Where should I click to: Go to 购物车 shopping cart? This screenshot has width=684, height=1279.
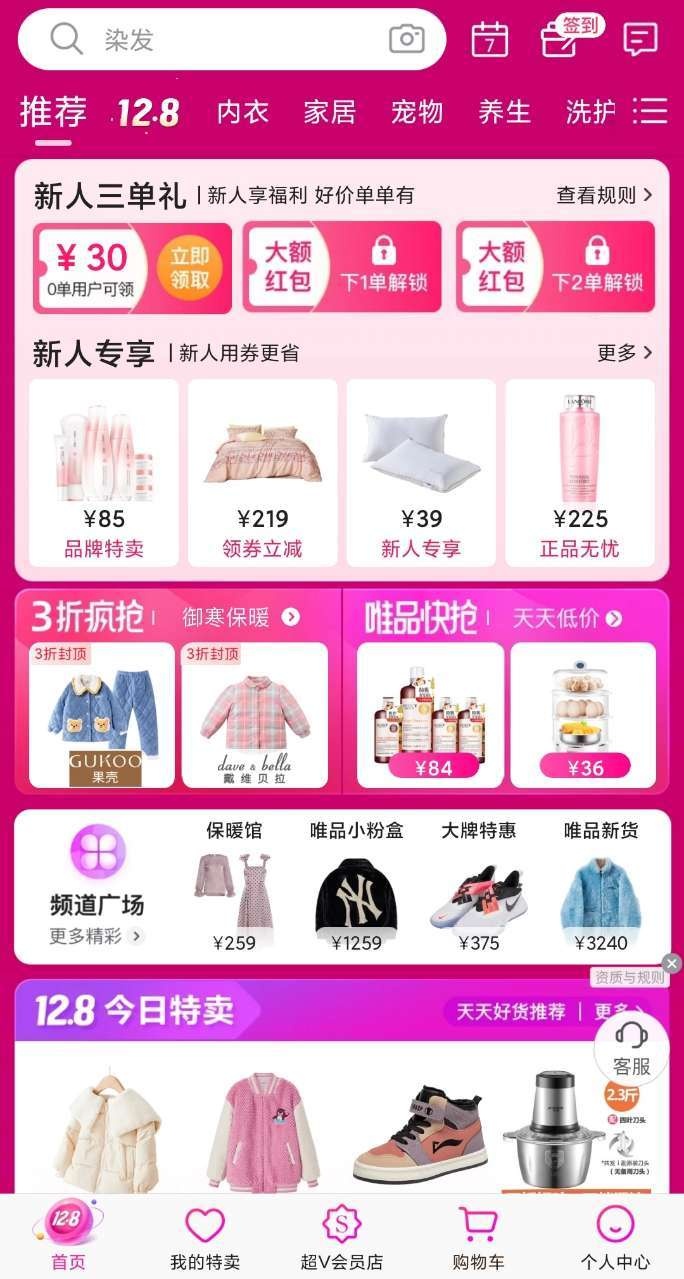[x=478, y=1237]
